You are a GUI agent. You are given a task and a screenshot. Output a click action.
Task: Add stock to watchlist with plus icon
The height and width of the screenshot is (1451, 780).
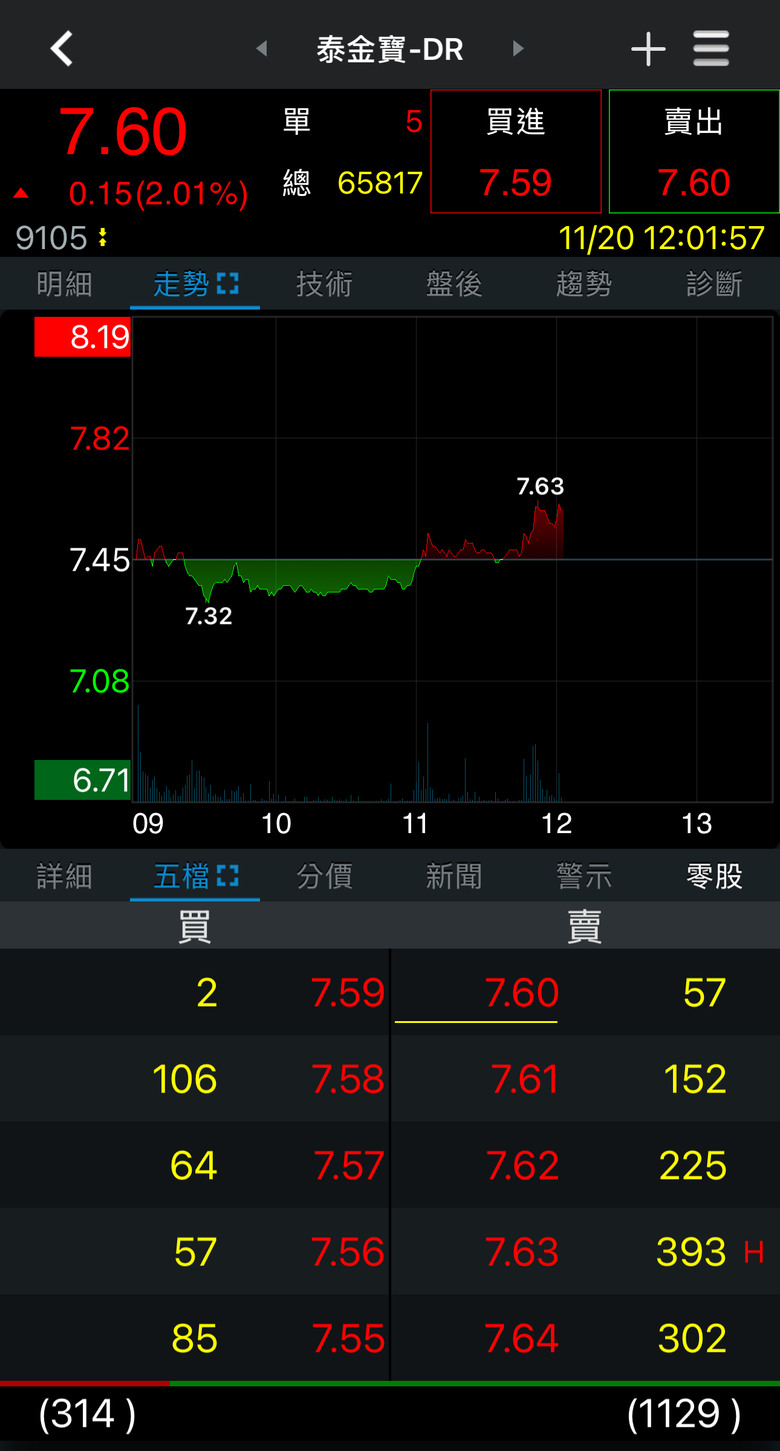click(x=648, y=49)
